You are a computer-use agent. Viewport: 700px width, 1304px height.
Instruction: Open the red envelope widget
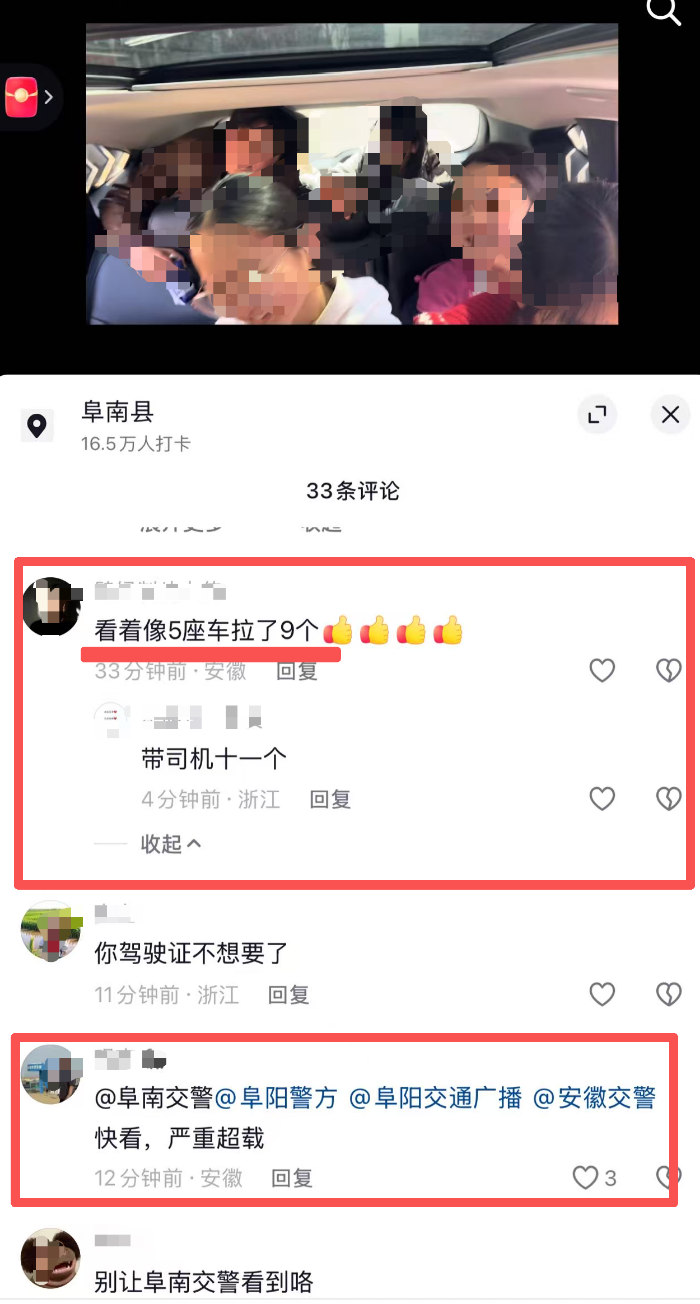pyautogui.click(x=22, y=97)
